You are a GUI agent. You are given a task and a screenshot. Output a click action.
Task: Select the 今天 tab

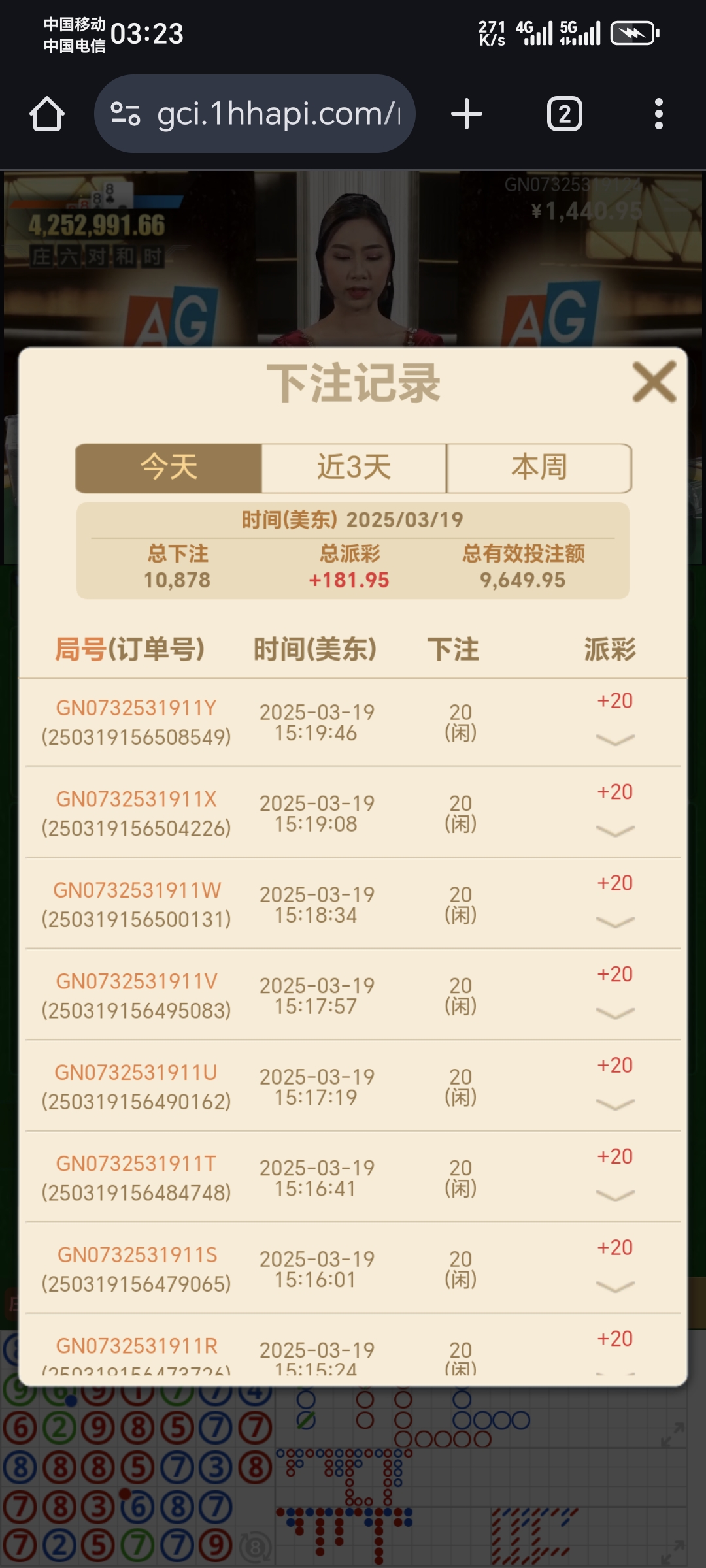(x=168, y=468)
